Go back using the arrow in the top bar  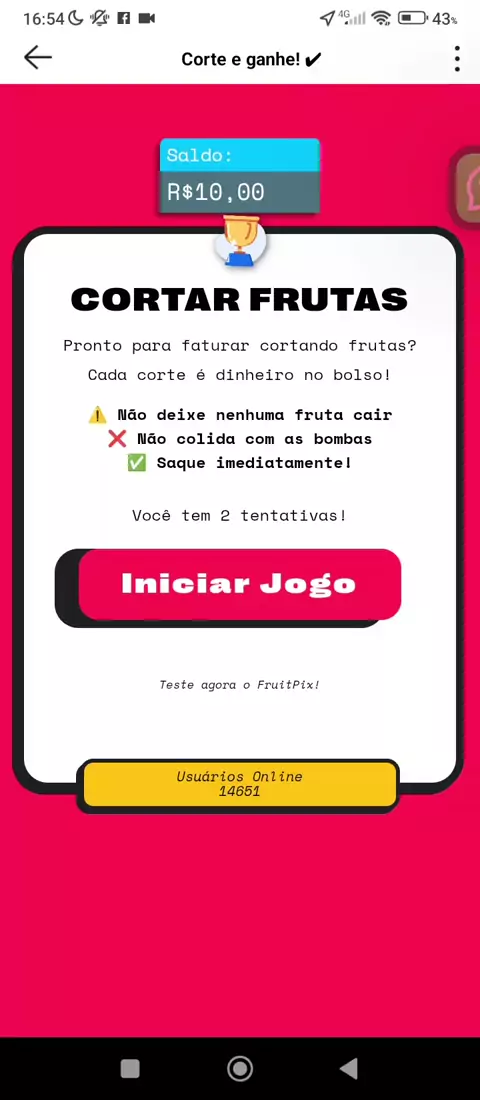point(37,58)
